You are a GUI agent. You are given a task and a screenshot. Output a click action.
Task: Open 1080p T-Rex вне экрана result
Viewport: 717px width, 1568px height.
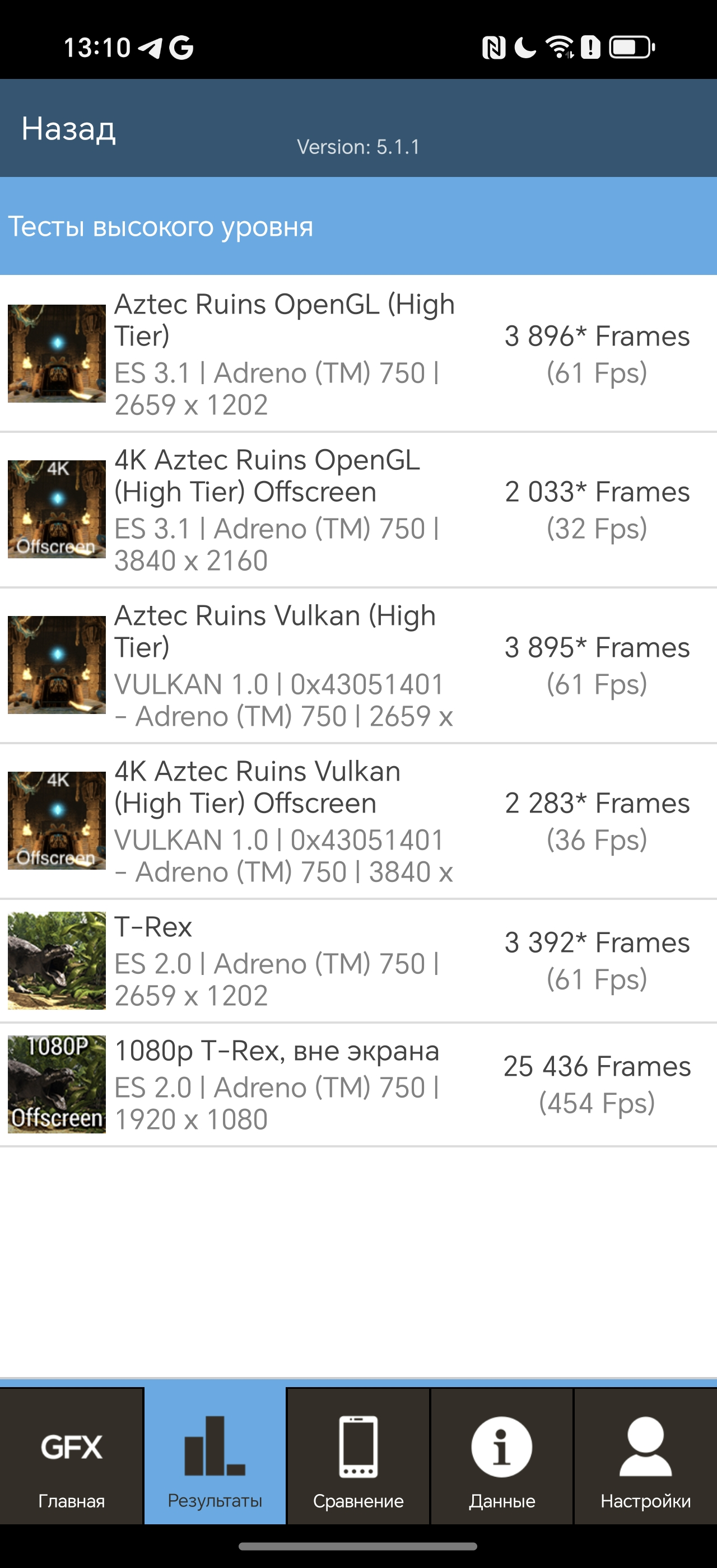[358, 1085]
